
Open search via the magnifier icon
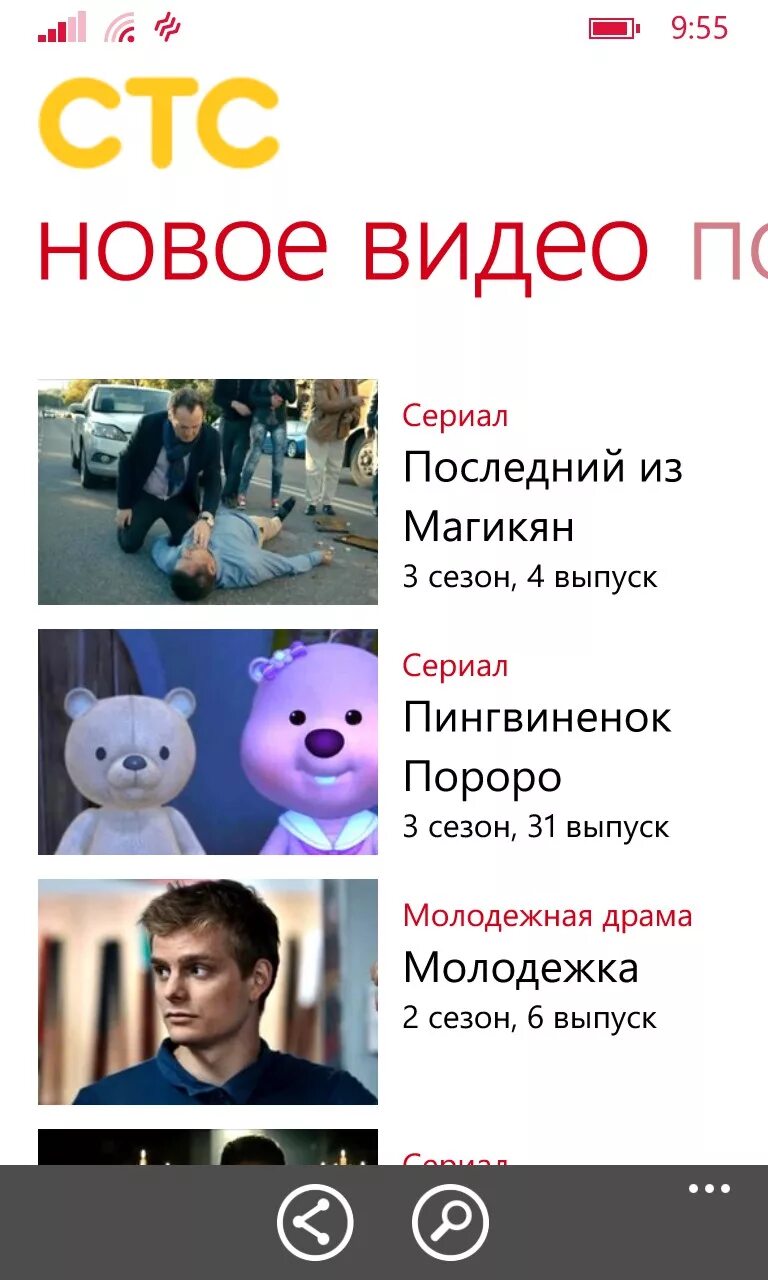[x=450, y=1222]
